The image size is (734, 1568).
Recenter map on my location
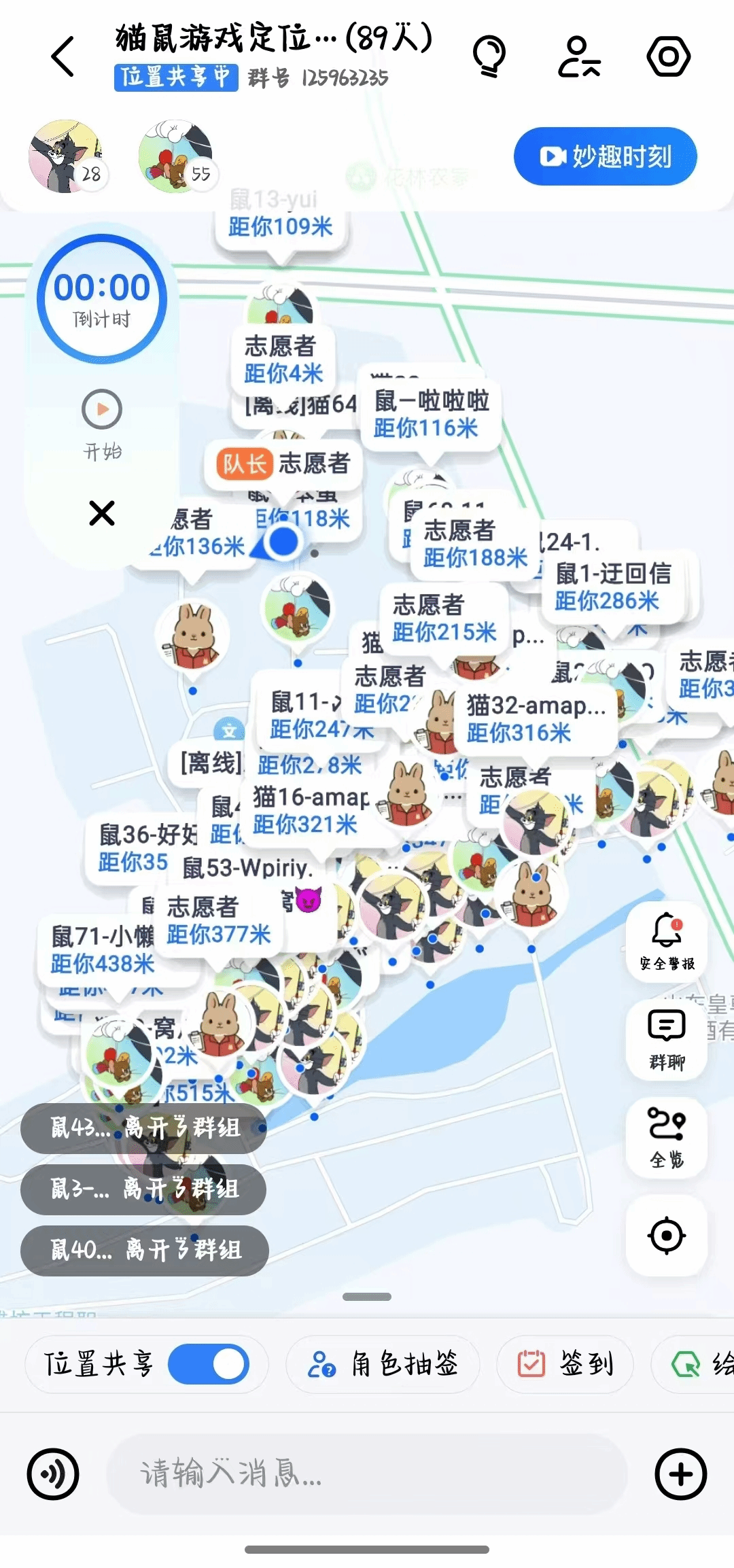pyautogui.click(x=667, y=1235)
